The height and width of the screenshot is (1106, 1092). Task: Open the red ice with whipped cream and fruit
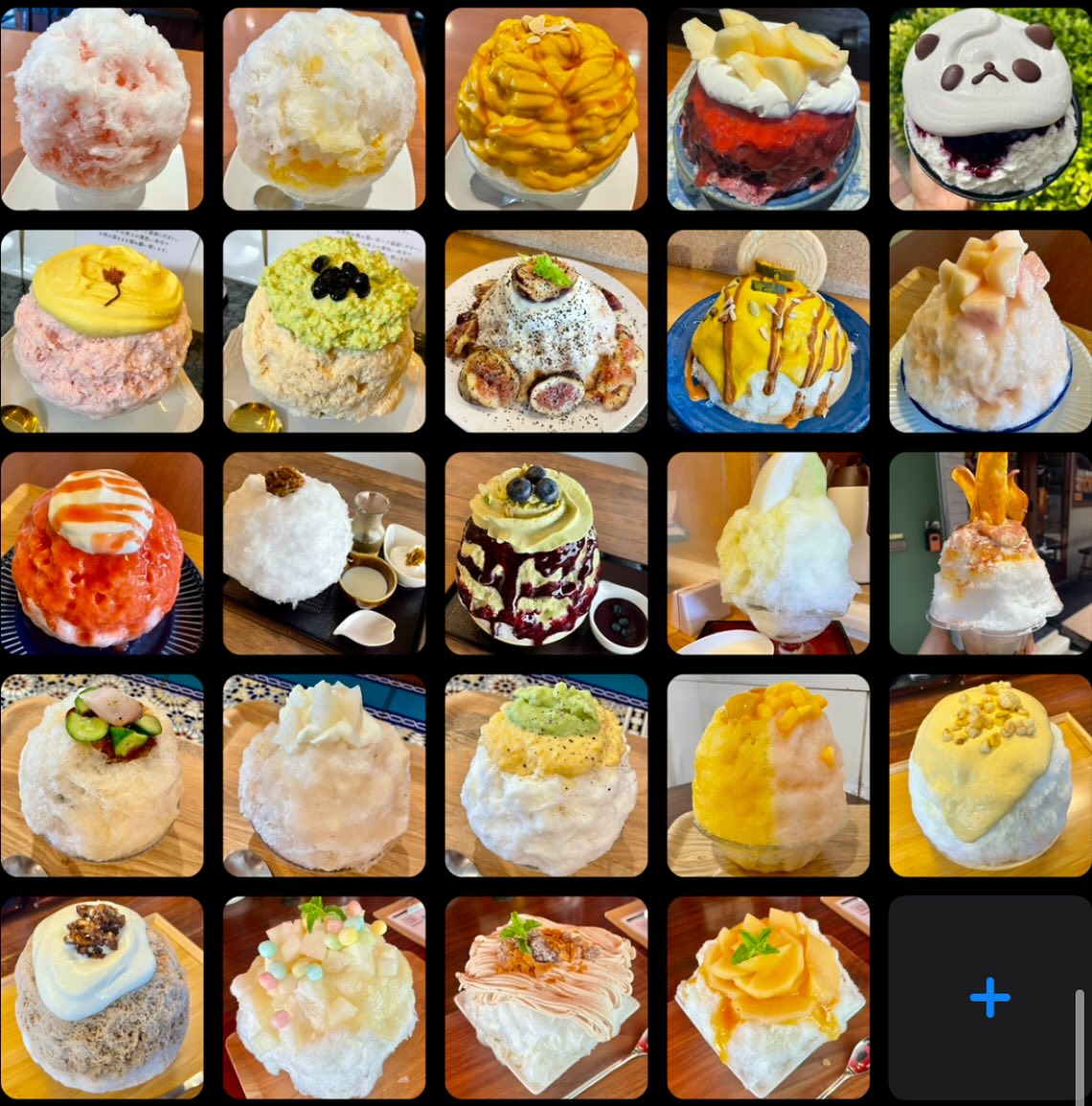tap(768, 108)
